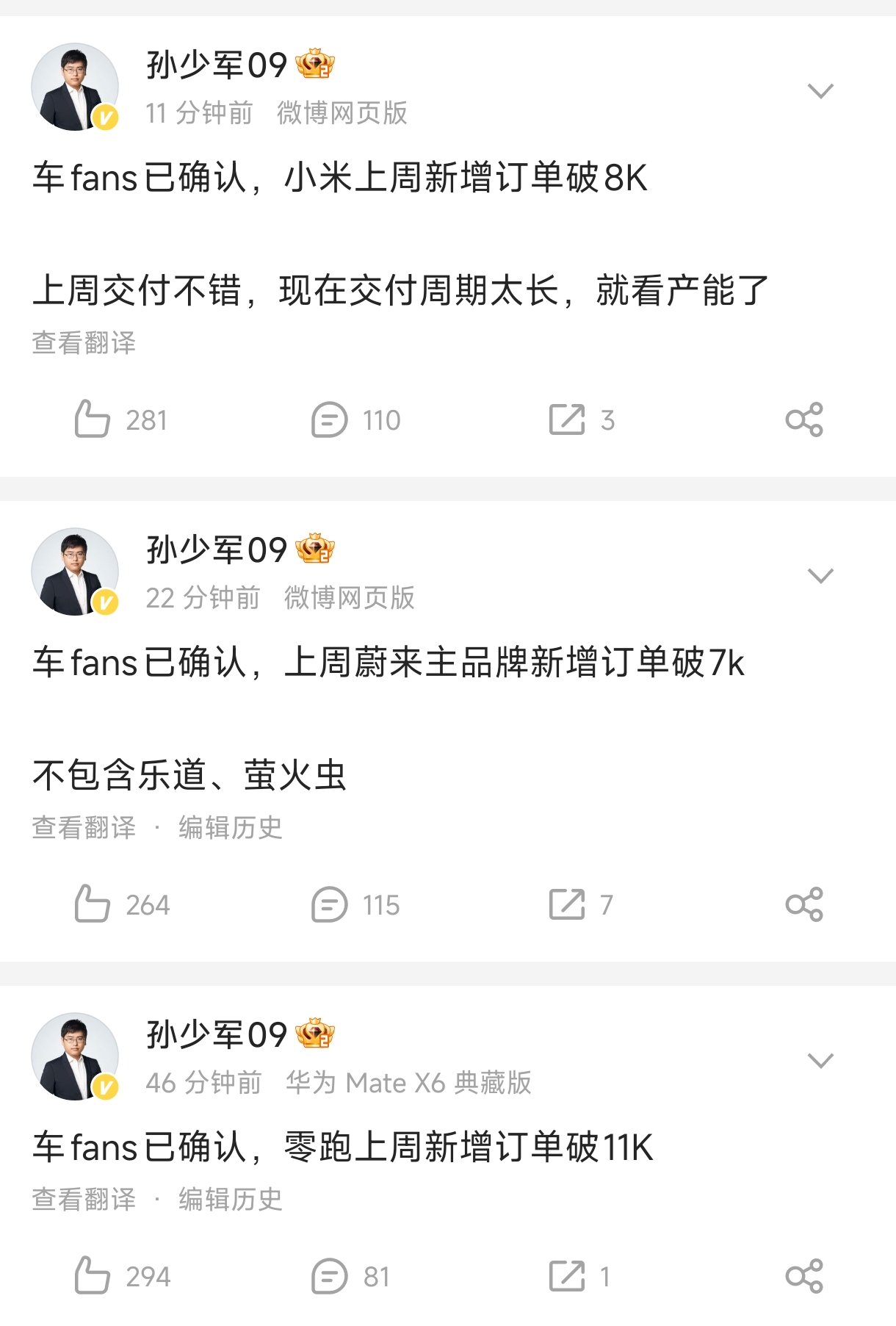This screenshot has width=896, height=1326.
Task: Share the 零跑 post via share icon
Action: 804,1276
